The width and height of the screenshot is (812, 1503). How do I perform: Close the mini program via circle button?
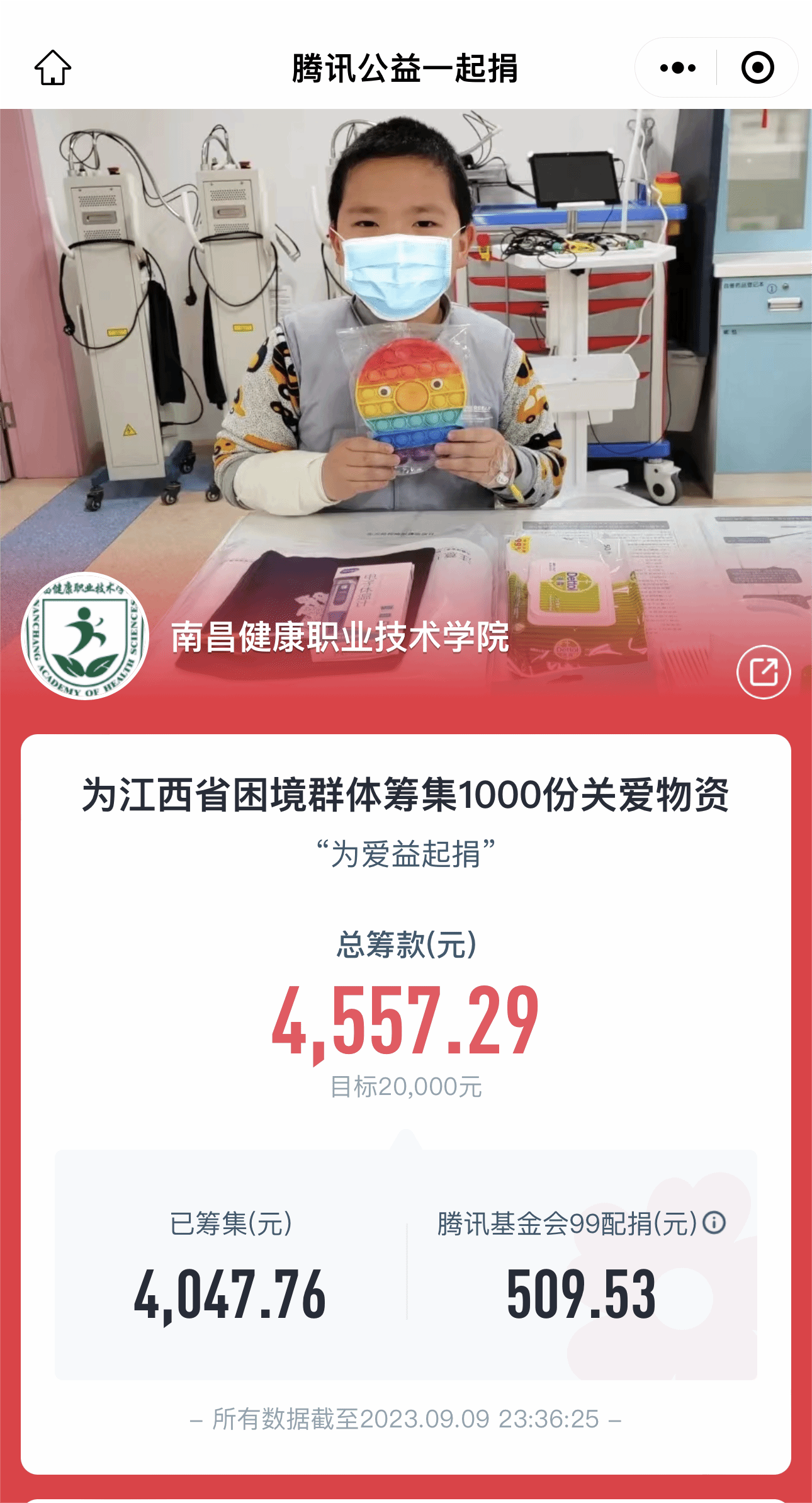(757, 67)
